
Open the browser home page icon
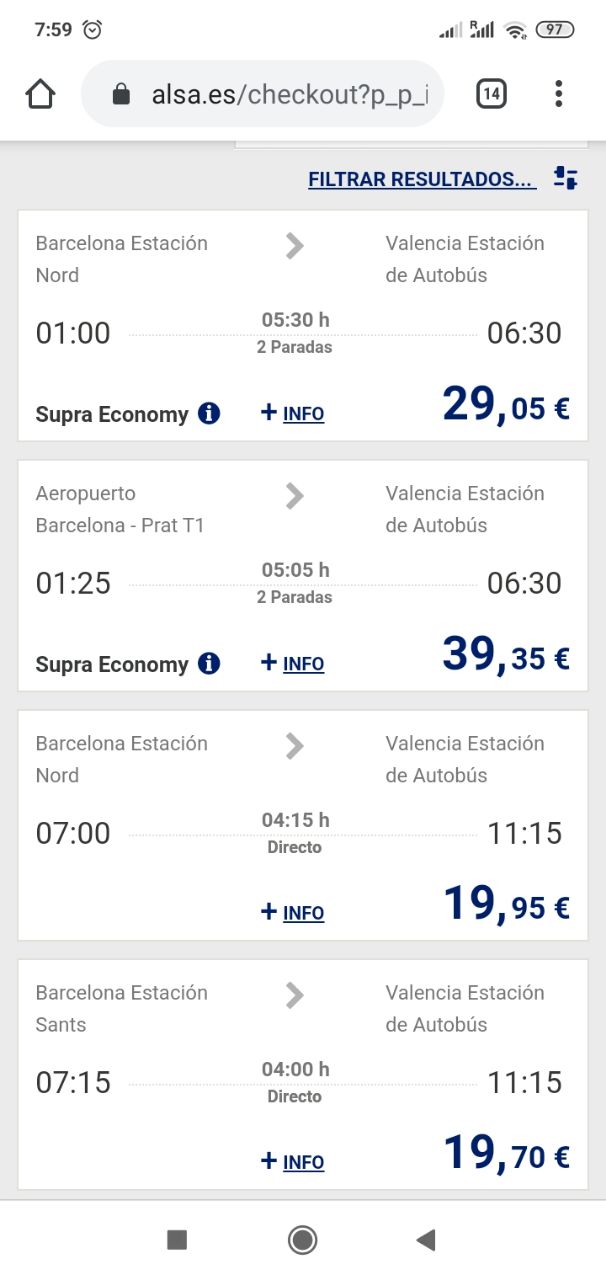[40, 94]
